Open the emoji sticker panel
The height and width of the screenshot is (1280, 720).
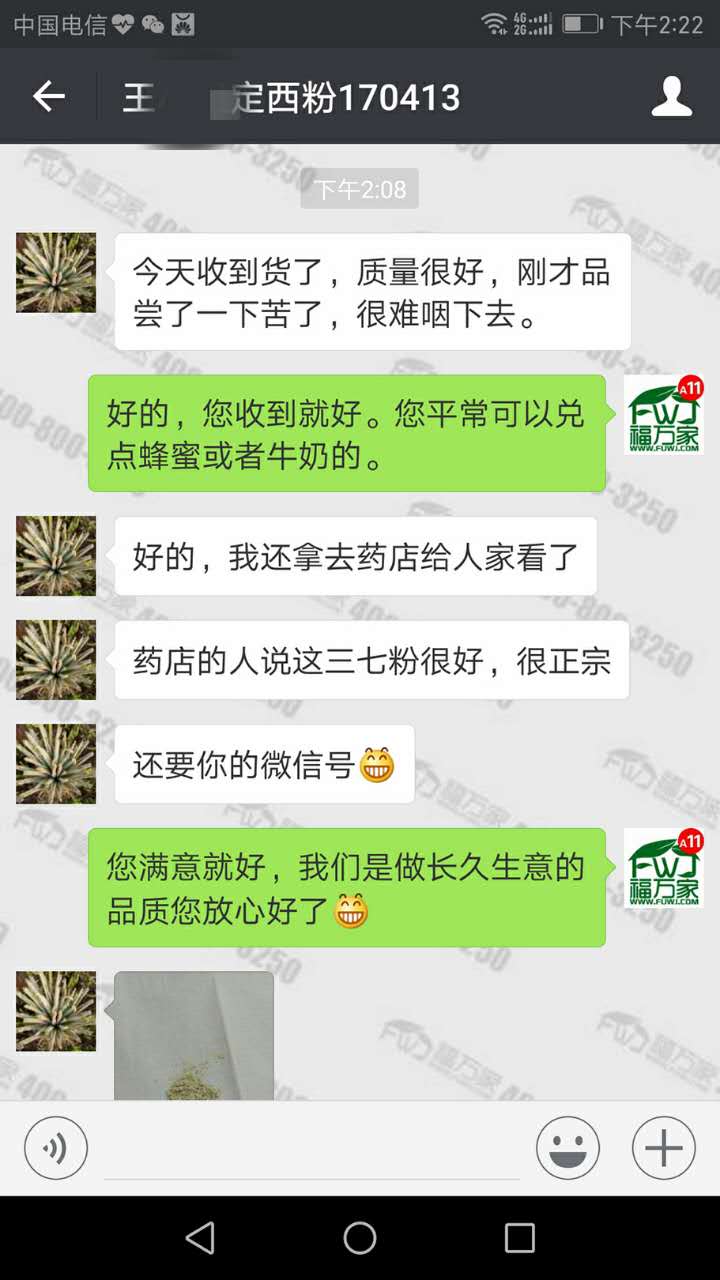pos(567,1148)
